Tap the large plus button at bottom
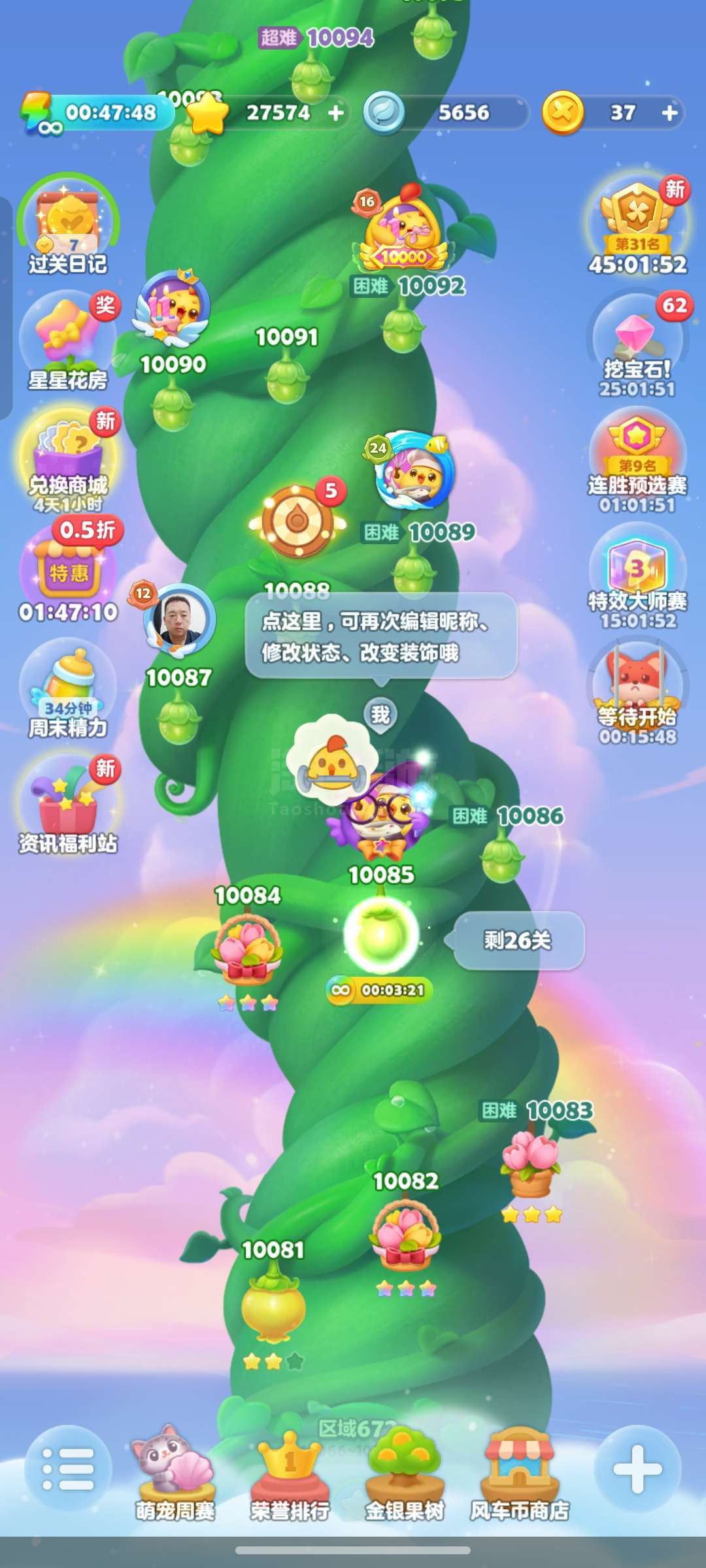 pyautogui.click(x=637, y=1469)
